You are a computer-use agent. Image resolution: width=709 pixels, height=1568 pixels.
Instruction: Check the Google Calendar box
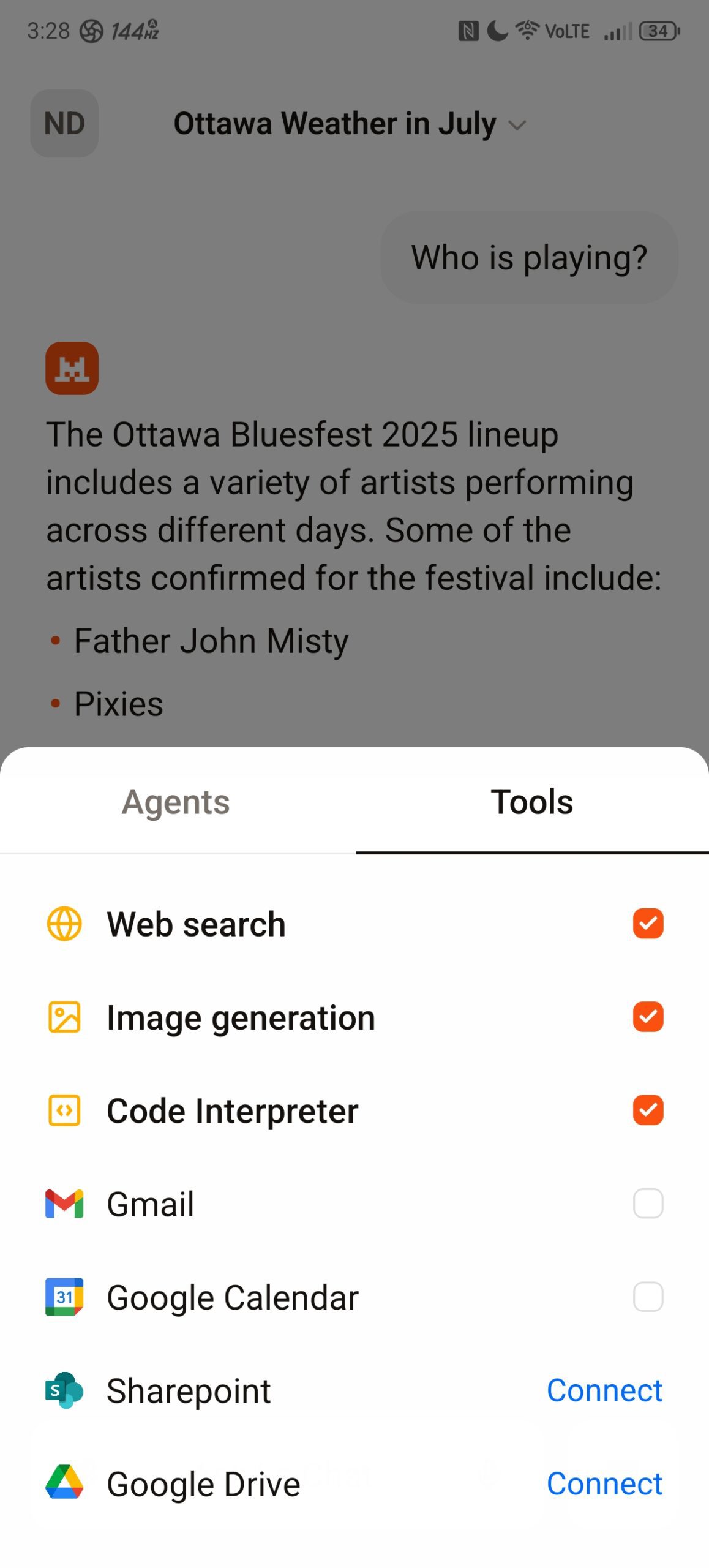(648, 1297)
